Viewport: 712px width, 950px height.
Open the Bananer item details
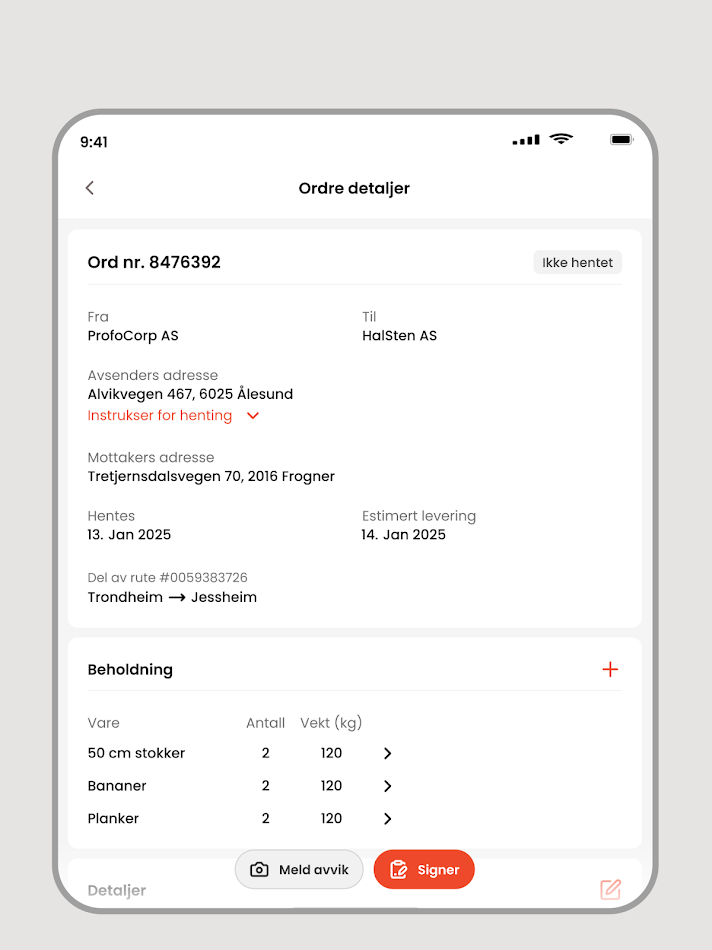click(388, 786)
